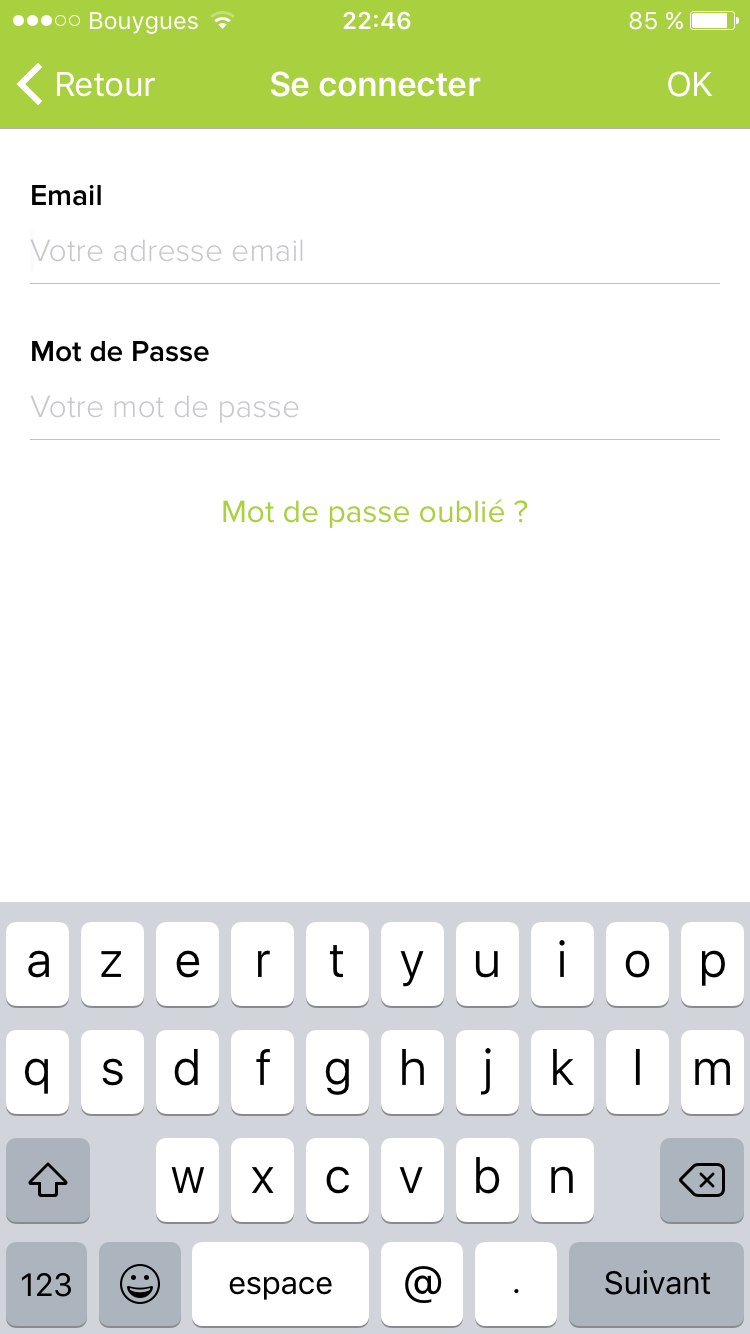Select the Mot de Passe field
Image resolution: width=750 pixels, height=1334 pixels.
pos(374,407)
